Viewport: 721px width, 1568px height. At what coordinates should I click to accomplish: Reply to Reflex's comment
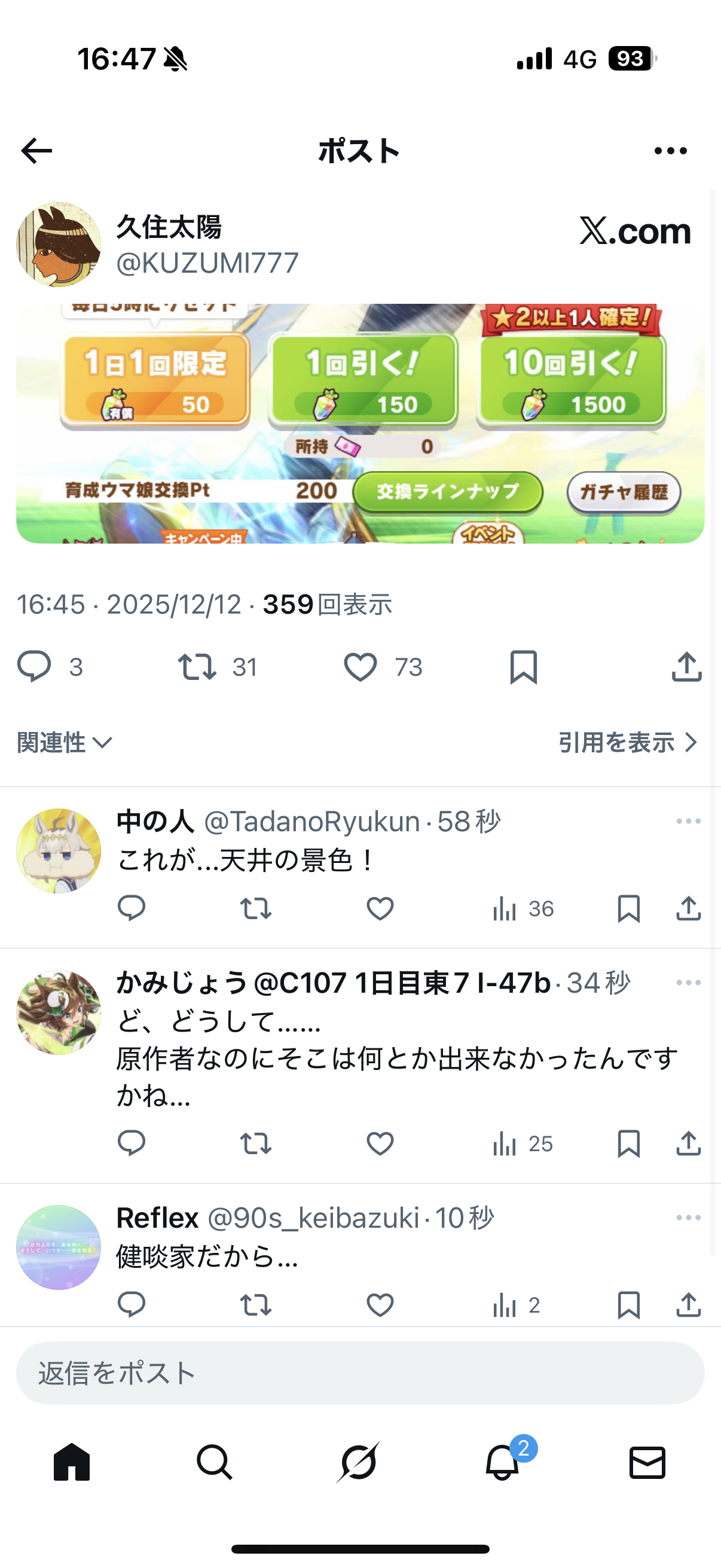pos(131,1304)
